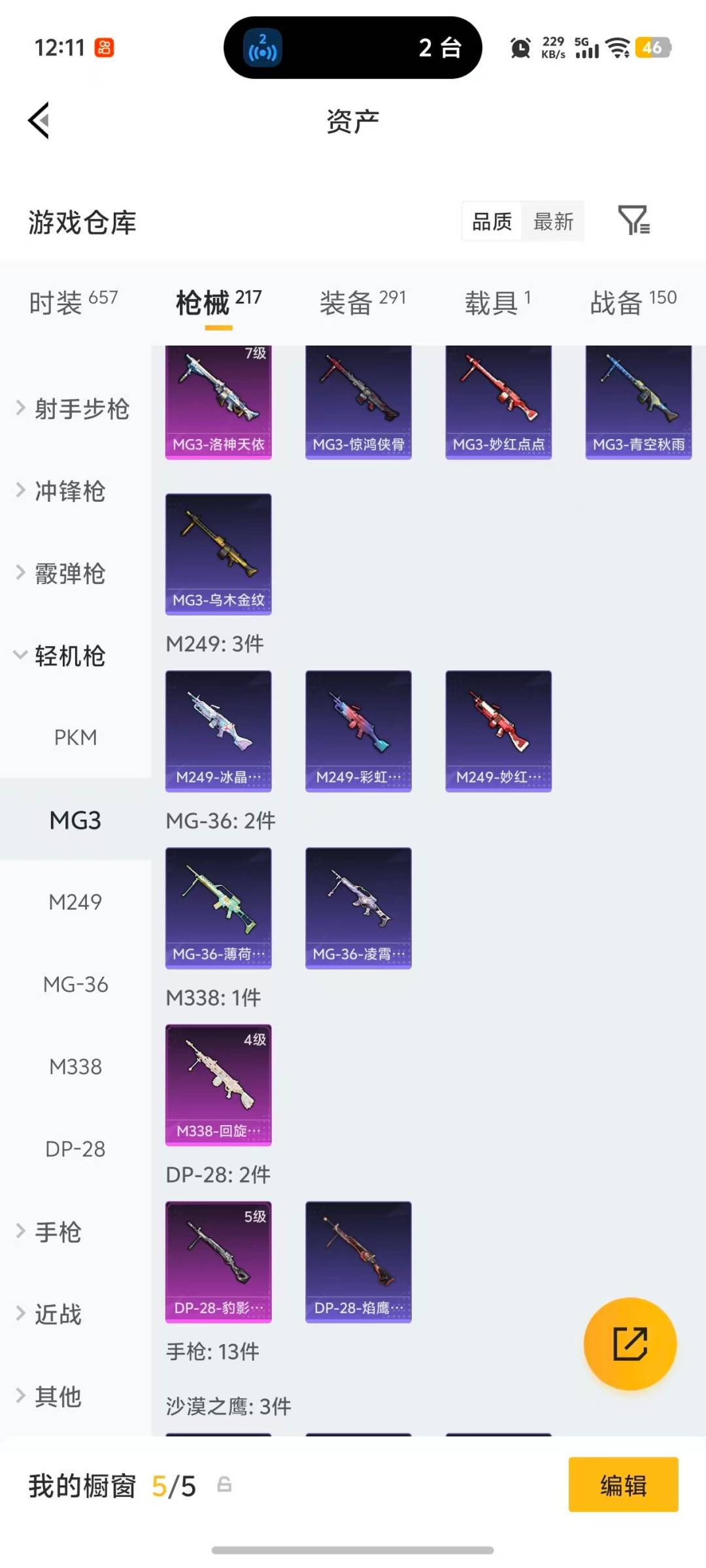Tap the alarm clock icon in the status bar
The width and height of the screenshot is (706, 1568).
pyautogui.click(x=520, y=48)
